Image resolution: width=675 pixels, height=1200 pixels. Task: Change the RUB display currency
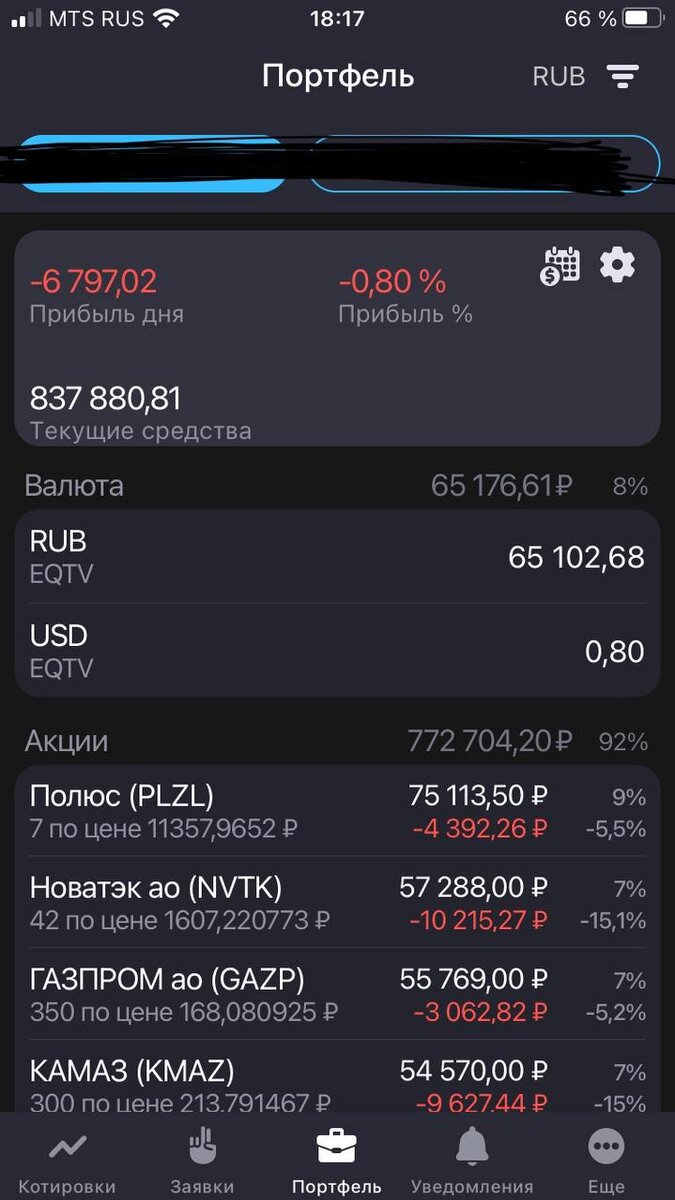point(559,76)
